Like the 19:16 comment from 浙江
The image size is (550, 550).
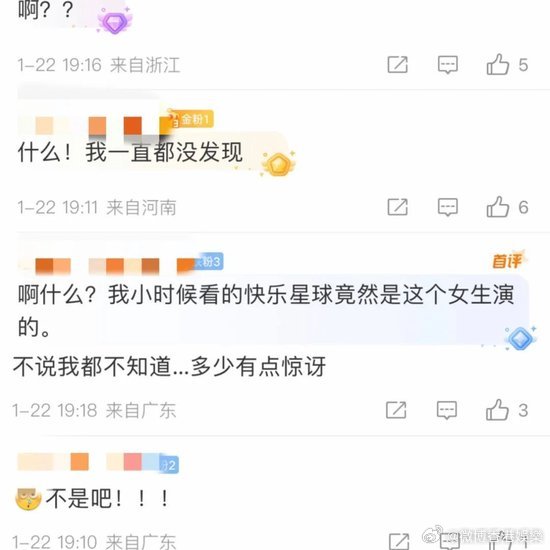click(x=498, y=64)
